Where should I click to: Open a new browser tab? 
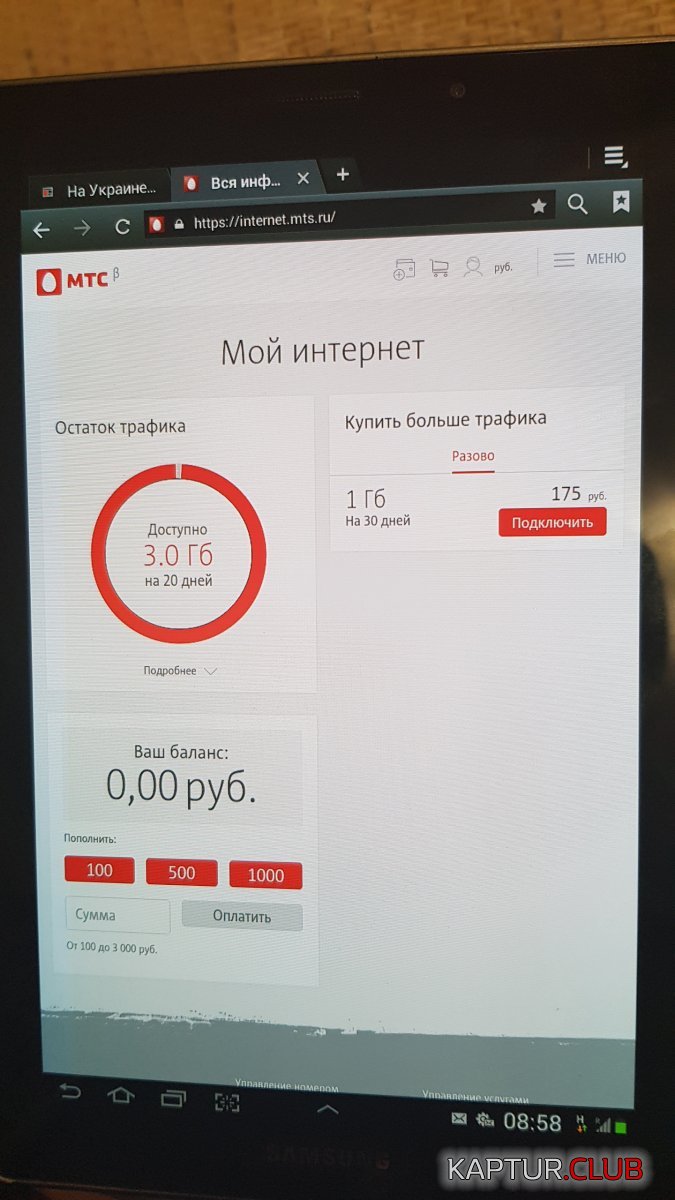[x=342, y=174]
